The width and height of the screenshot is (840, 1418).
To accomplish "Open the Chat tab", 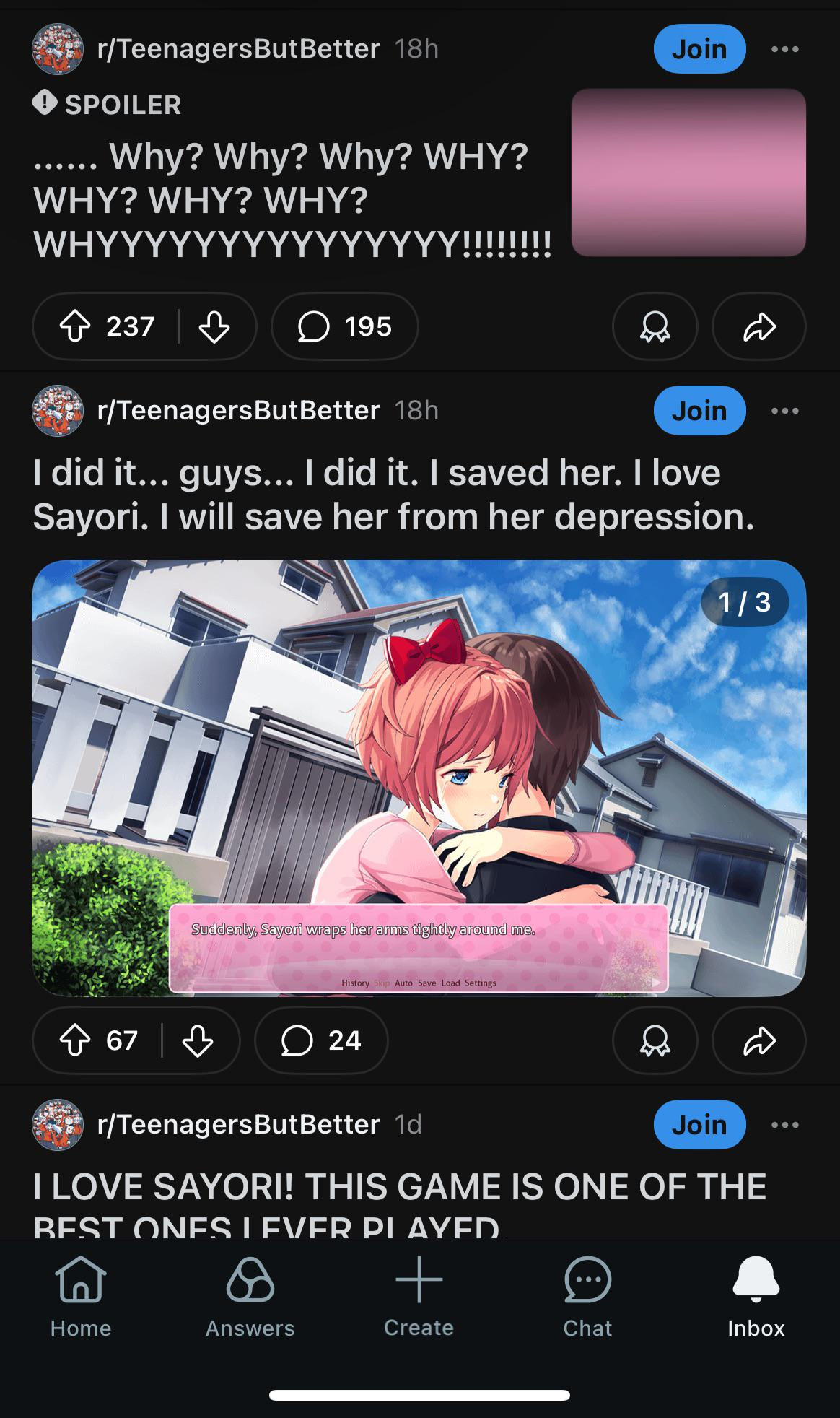I will pos(587,1297).
